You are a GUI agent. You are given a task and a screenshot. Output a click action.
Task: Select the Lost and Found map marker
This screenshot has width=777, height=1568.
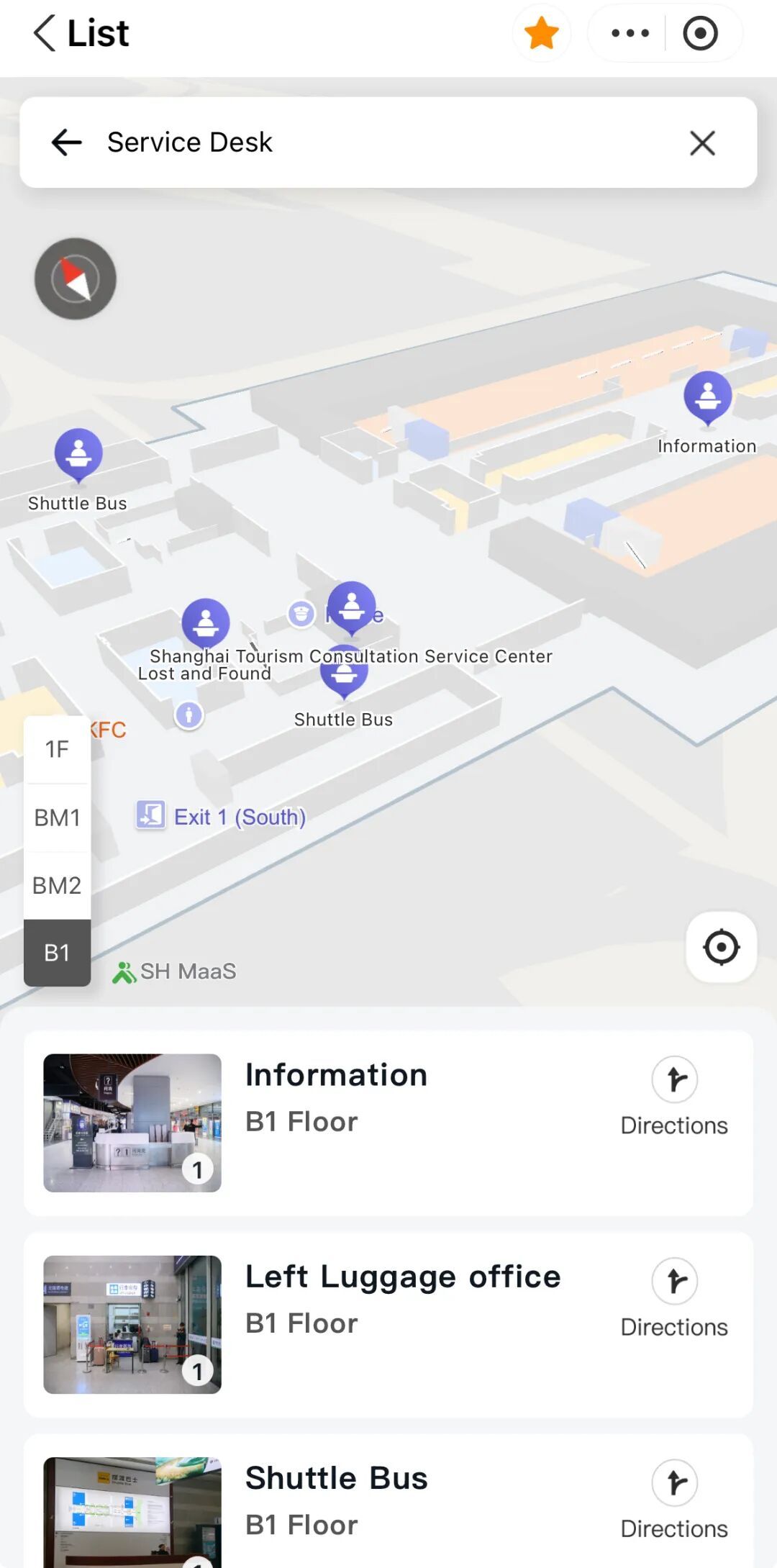[x=206, y=623]
